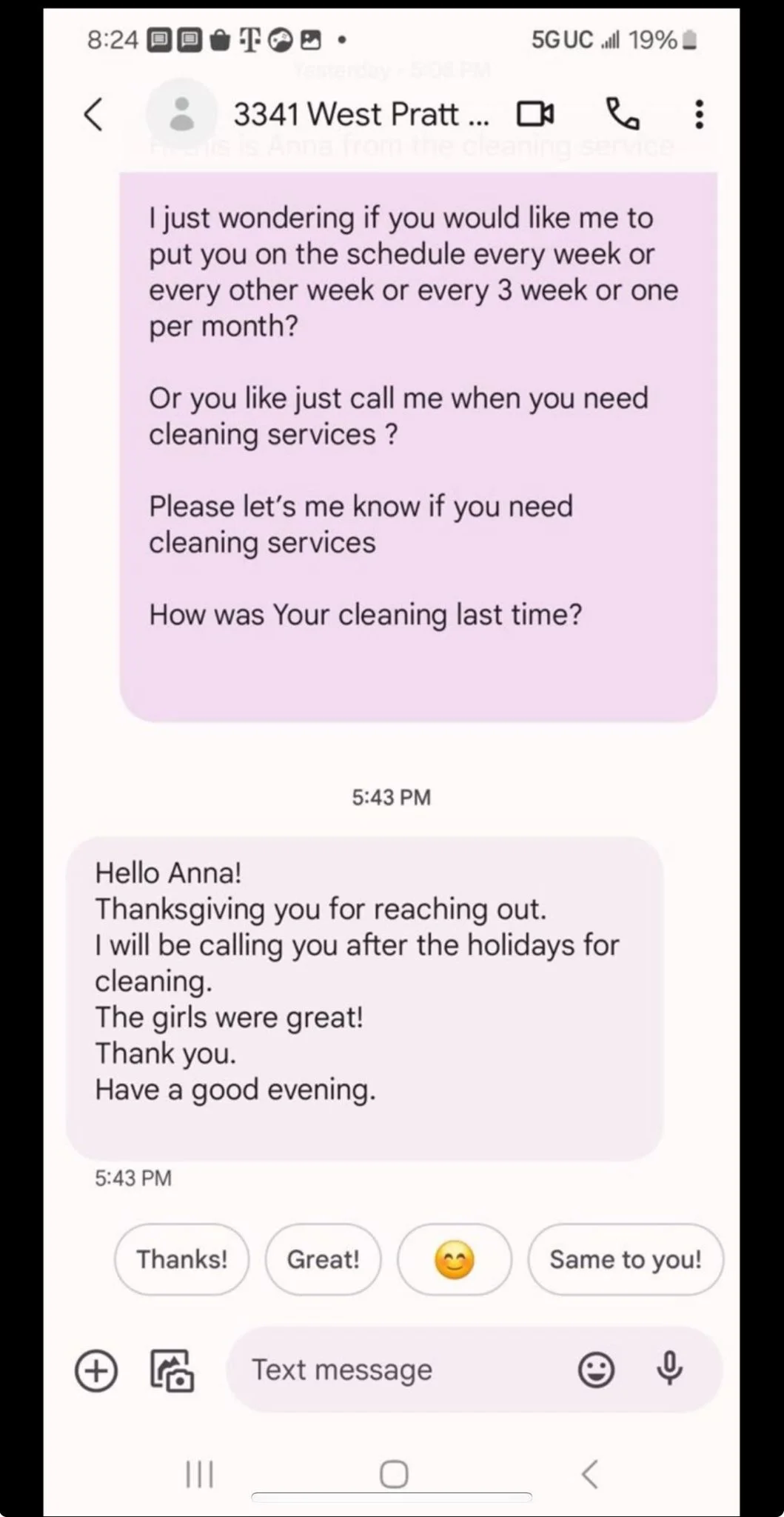Focus the Text message field
784x1517 pixels.
[x=400, y=1370]
